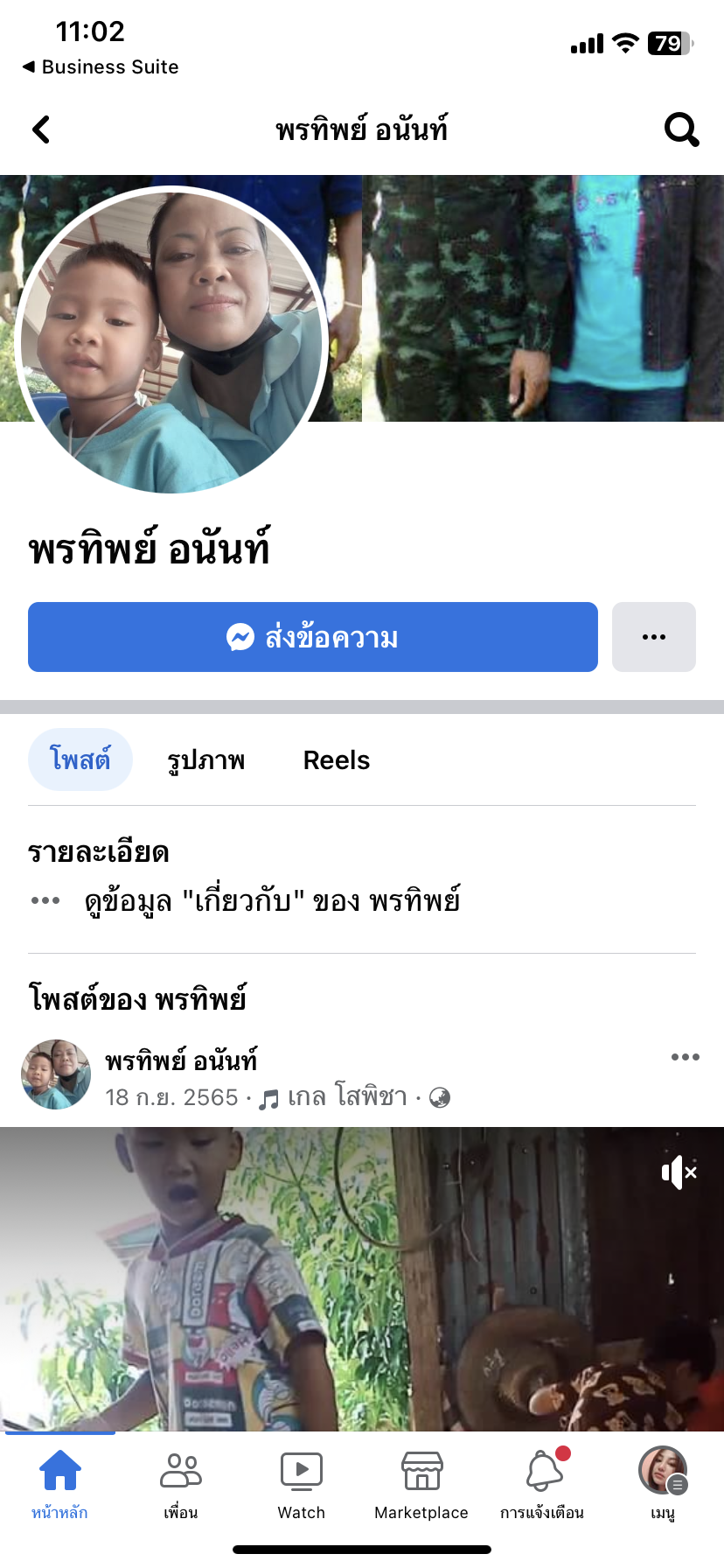The image size is (724, 1568).
Task: Open search on this profile
Action: point(681,129)
